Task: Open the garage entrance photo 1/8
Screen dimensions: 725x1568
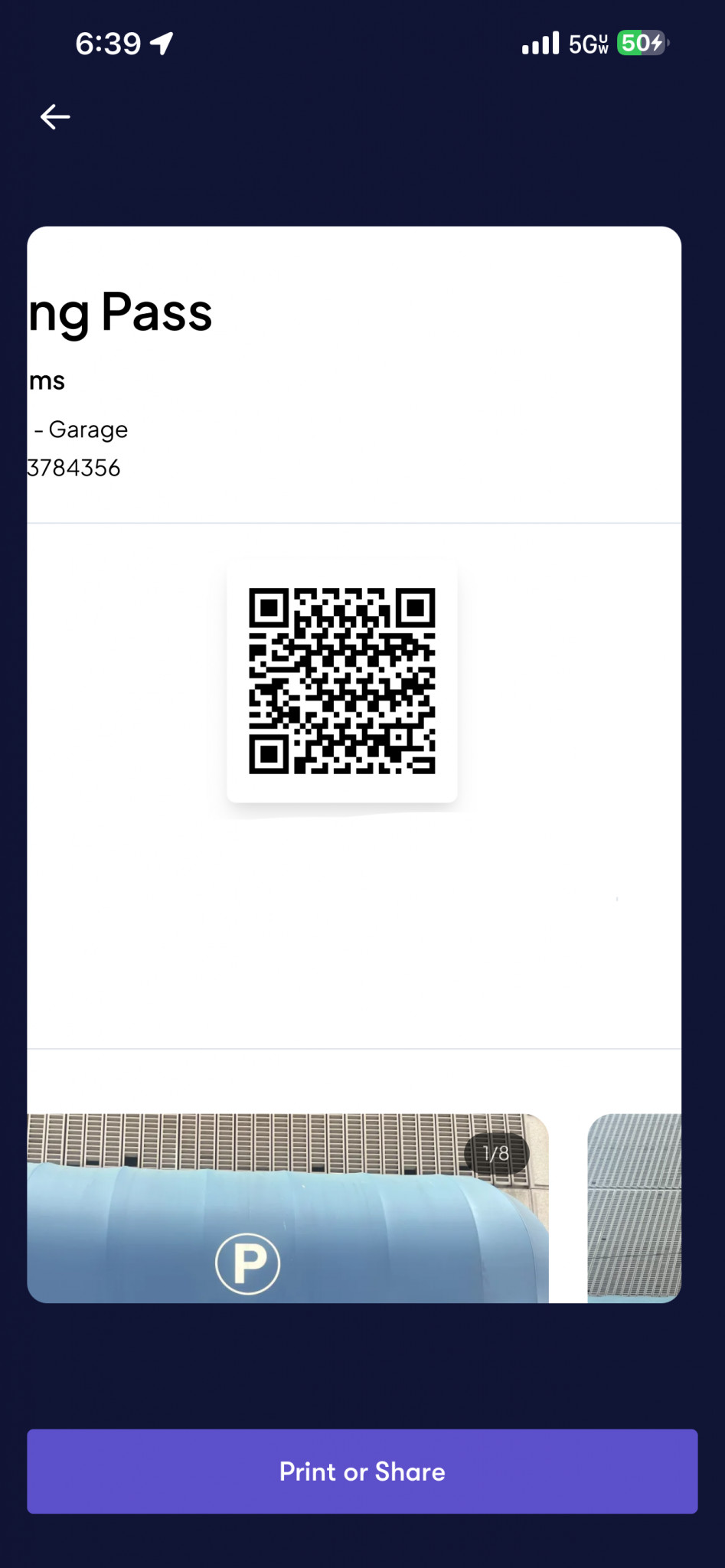Action: 288,1208
